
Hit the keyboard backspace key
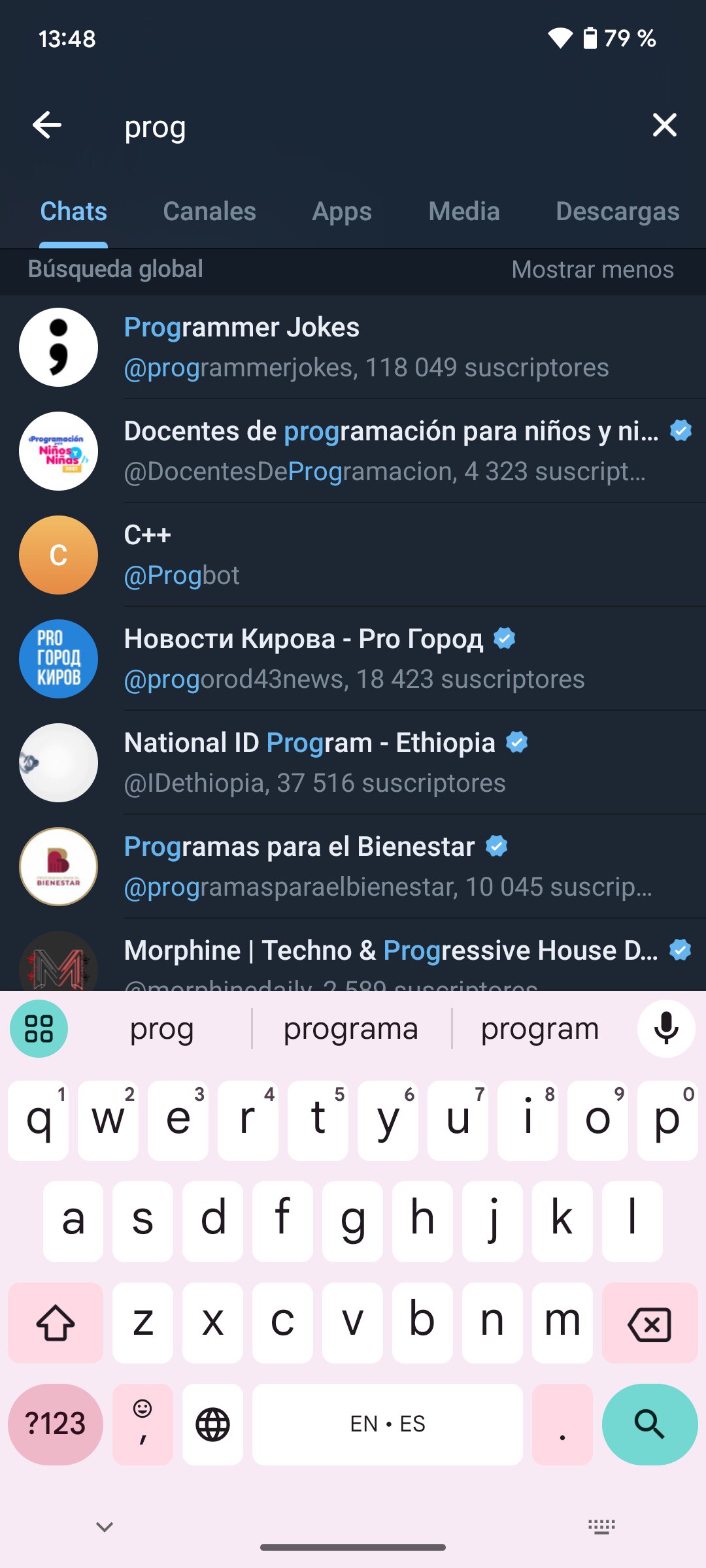click(x=649, y=1324)
